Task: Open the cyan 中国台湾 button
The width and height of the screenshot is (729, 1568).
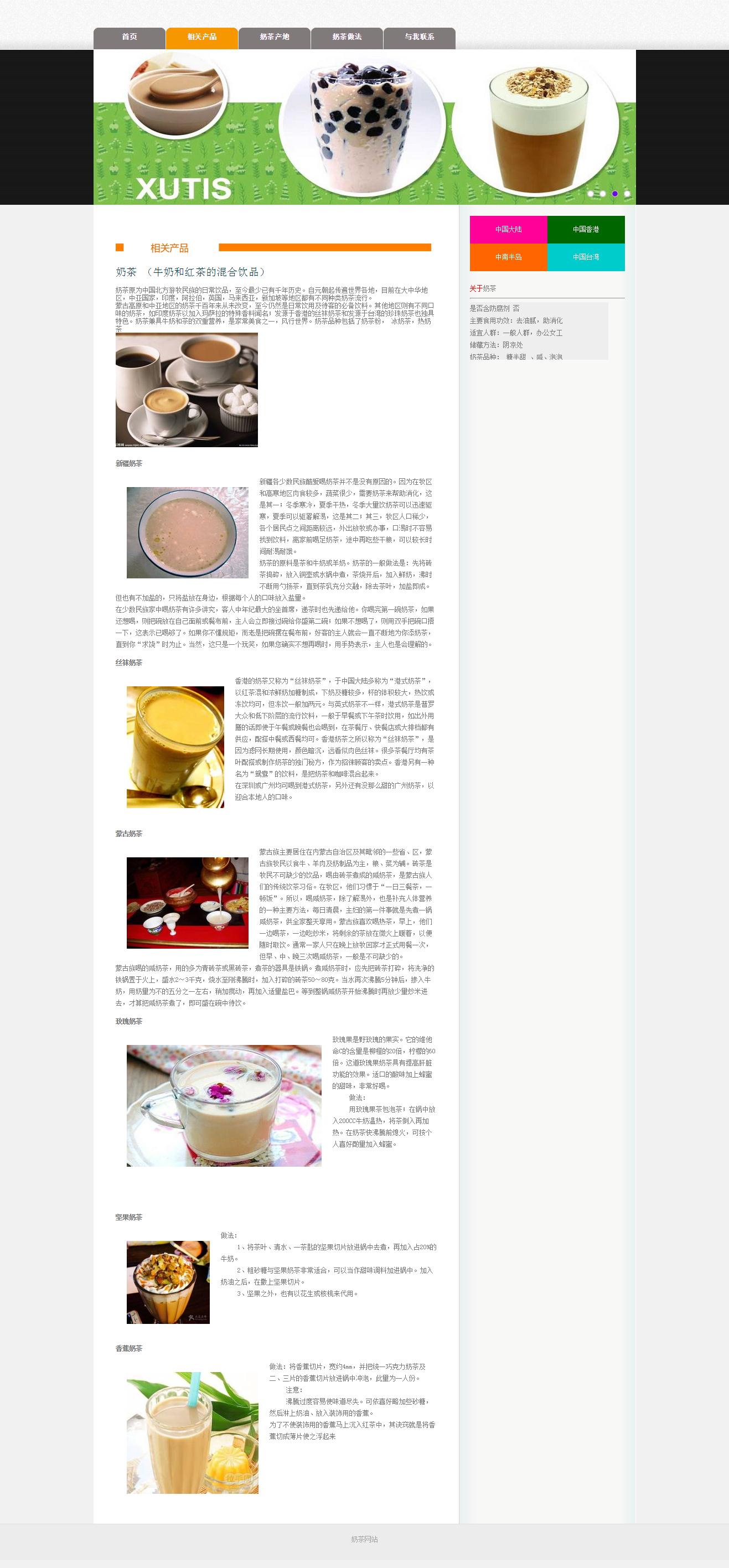Action: coord(586,257)
